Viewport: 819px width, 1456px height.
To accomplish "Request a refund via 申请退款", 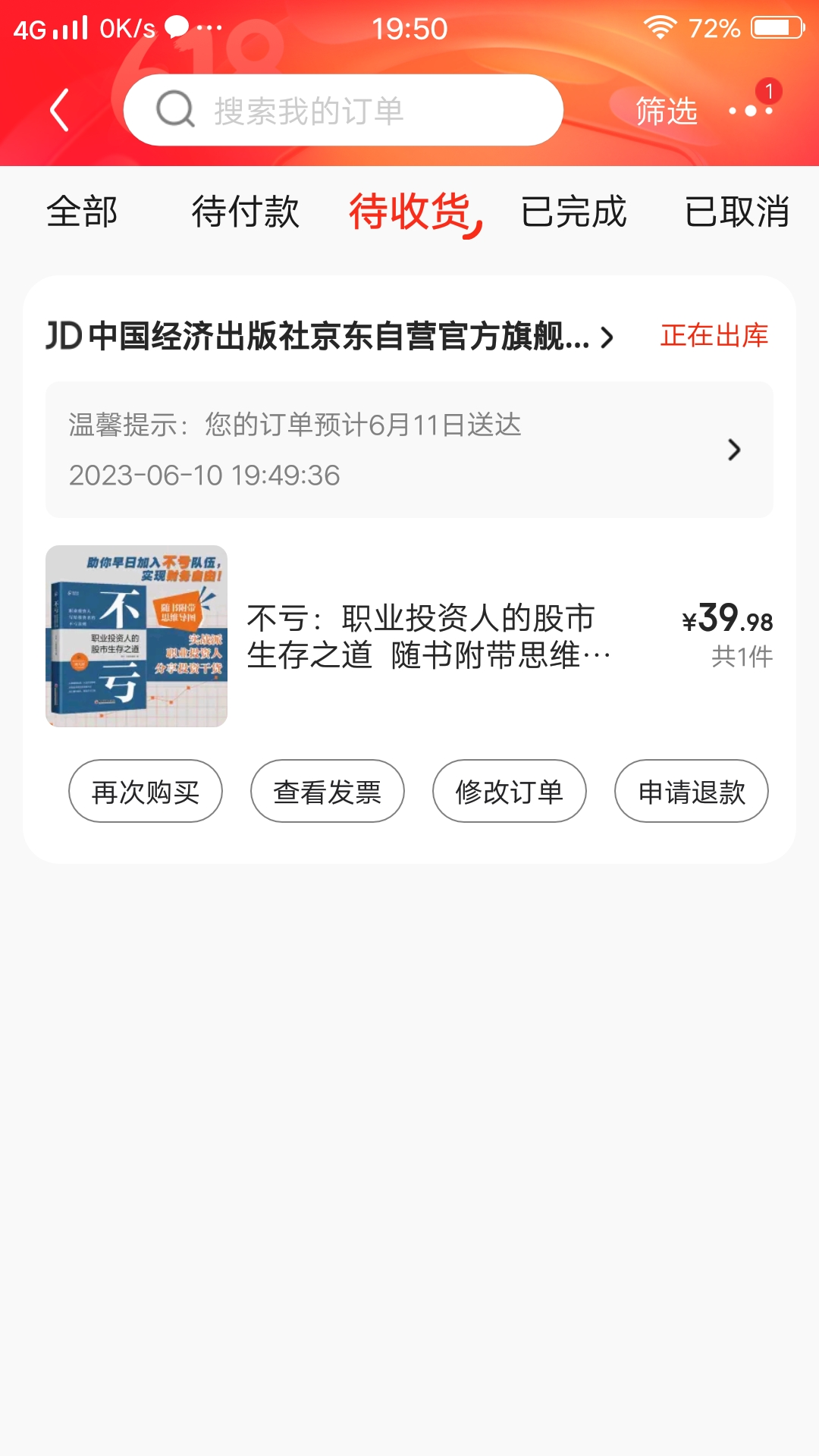I will pos(692,792).
